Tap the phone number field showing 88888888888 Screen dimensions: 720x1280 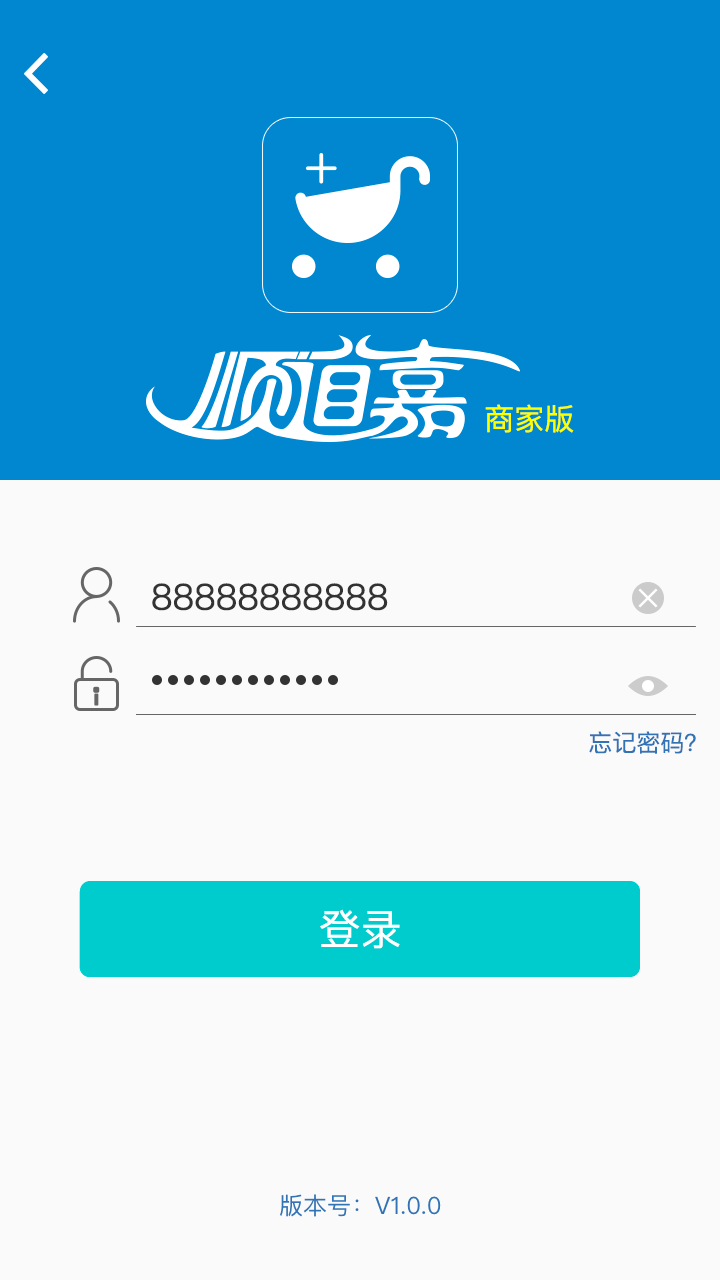pos(380,598)
